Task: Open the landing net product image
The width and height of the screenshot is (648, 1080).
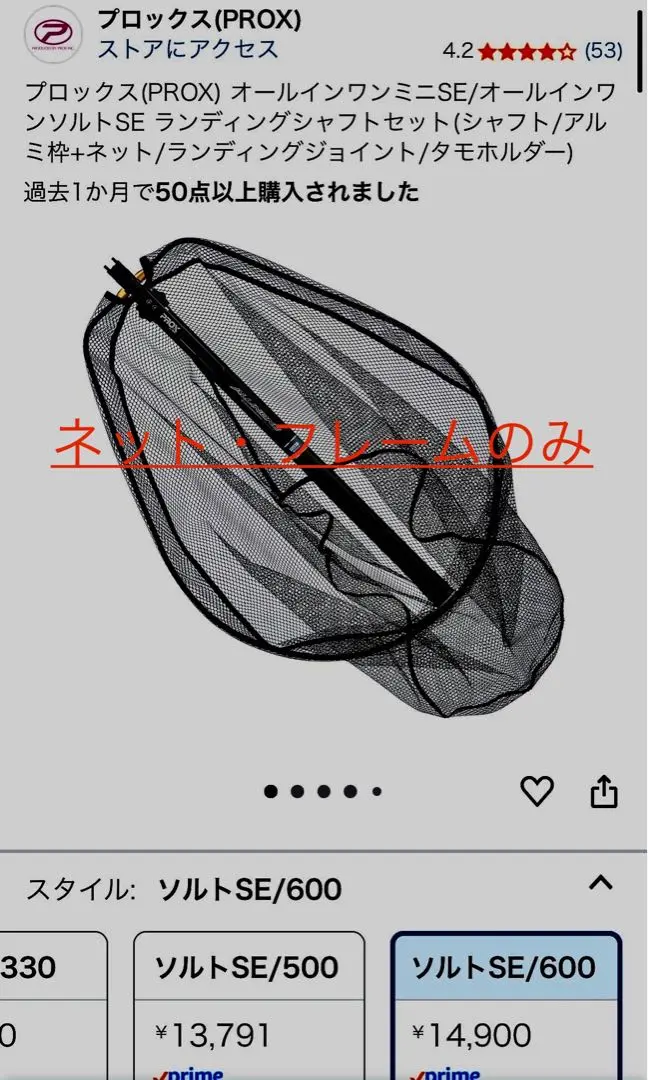Action: click(325, 477)
